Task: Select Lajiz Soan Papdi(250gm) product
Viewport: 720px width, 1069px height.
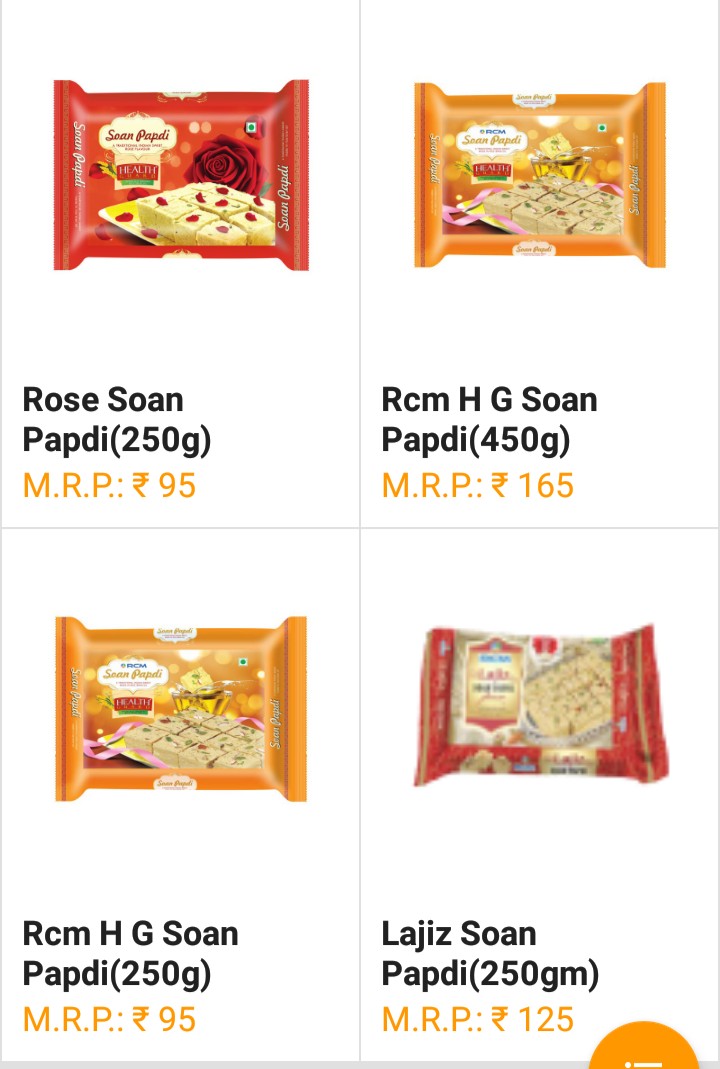Action: coord(540,709)
